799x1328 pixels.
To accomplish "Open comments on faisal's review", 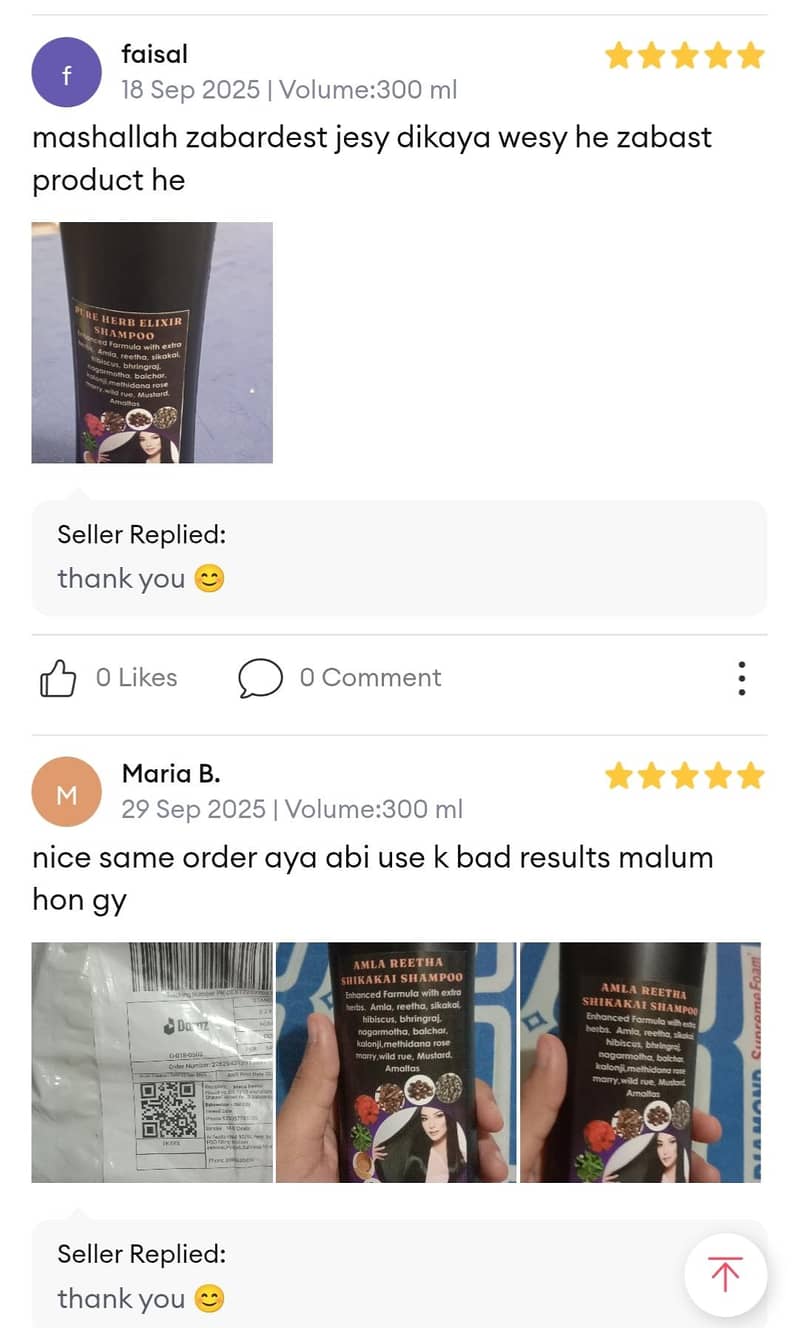I will [x=260, y=678].
